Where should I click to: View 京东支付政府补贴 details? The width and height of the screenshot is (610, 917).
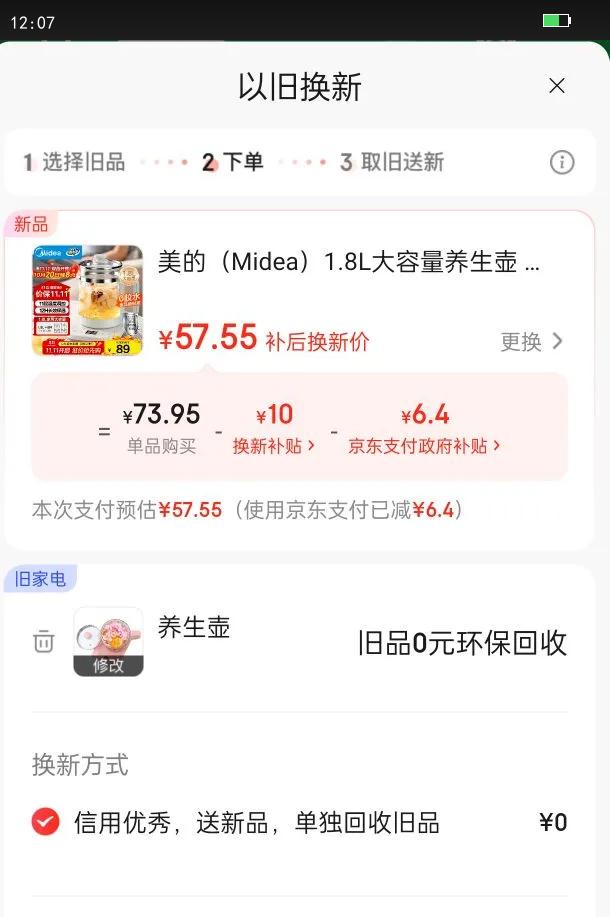tap(424, 446)
